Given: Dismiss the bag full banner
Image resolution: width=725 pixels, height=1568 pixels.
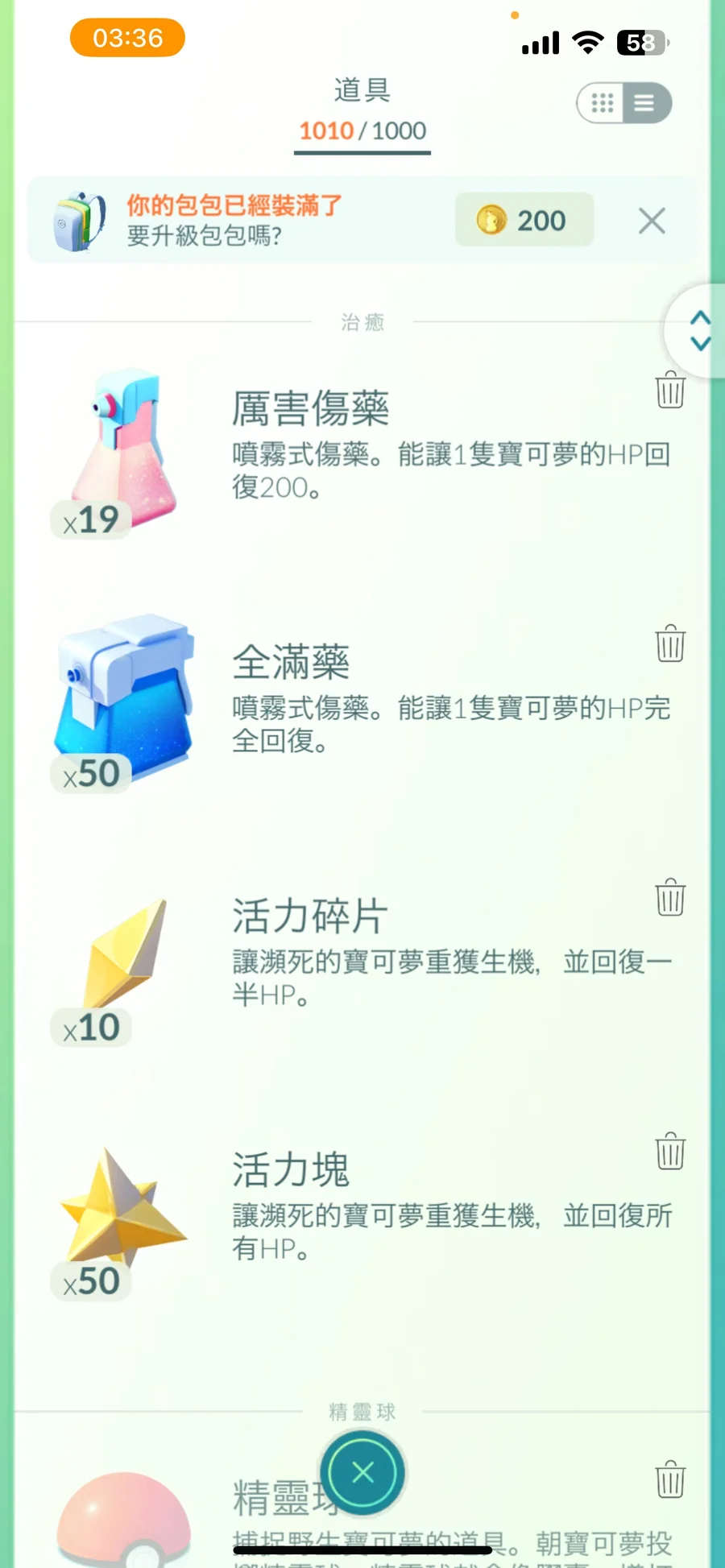Looking at the screenshot, I should [x=652, y=221].
